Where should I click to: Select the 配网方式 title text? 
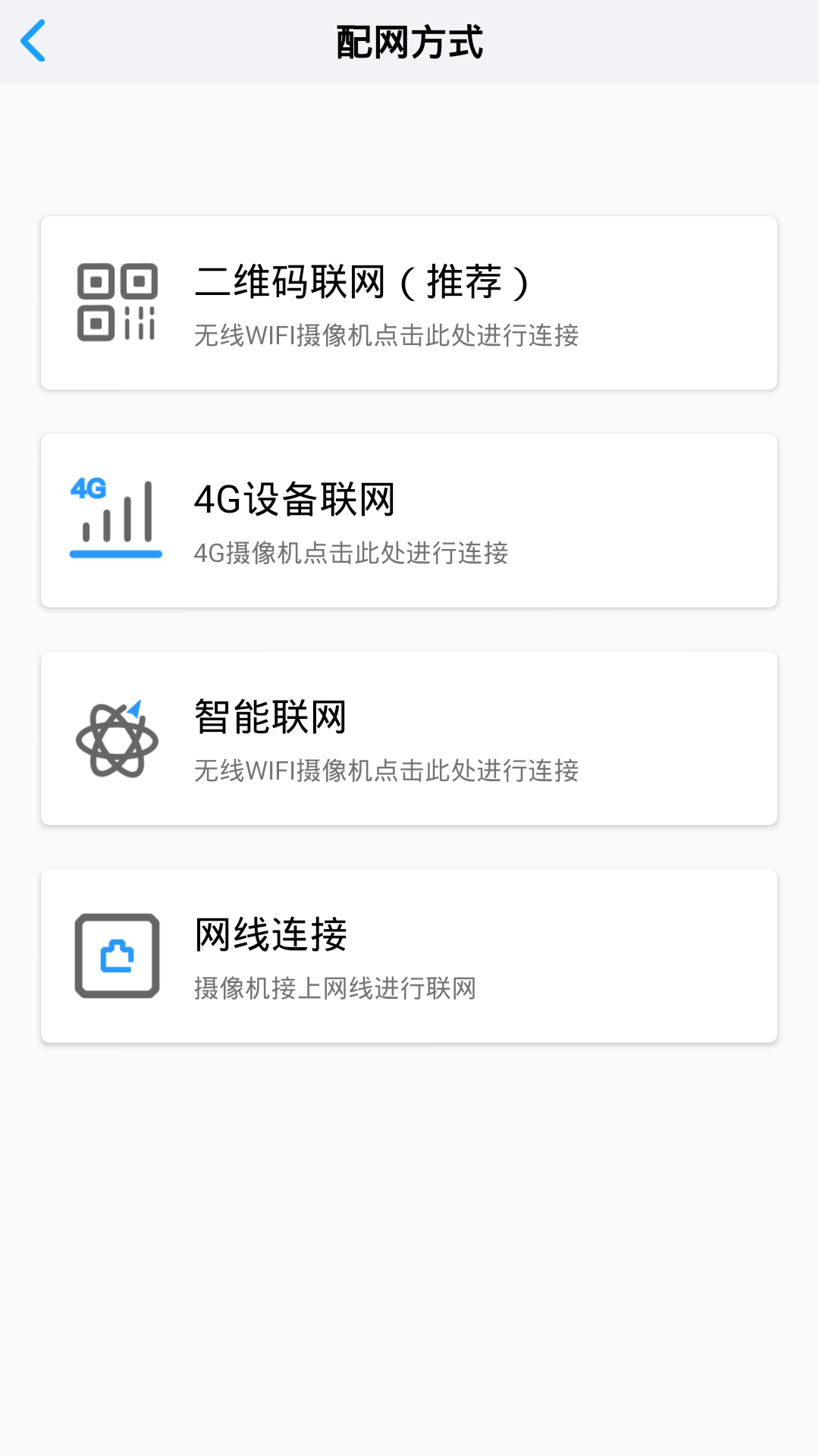coord(409,42)
